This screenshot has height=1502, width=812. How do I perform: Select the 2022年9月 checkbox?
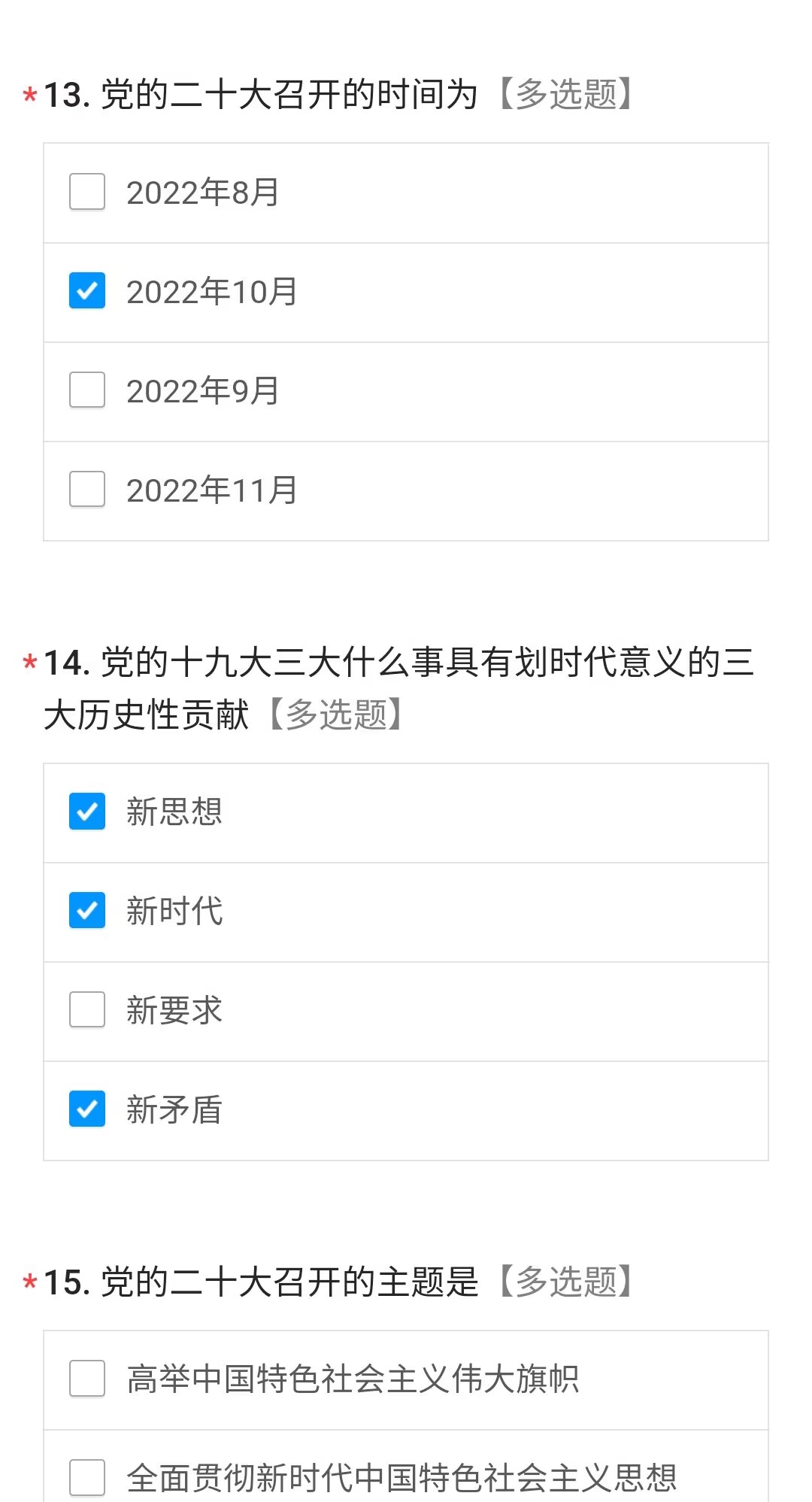87,390
